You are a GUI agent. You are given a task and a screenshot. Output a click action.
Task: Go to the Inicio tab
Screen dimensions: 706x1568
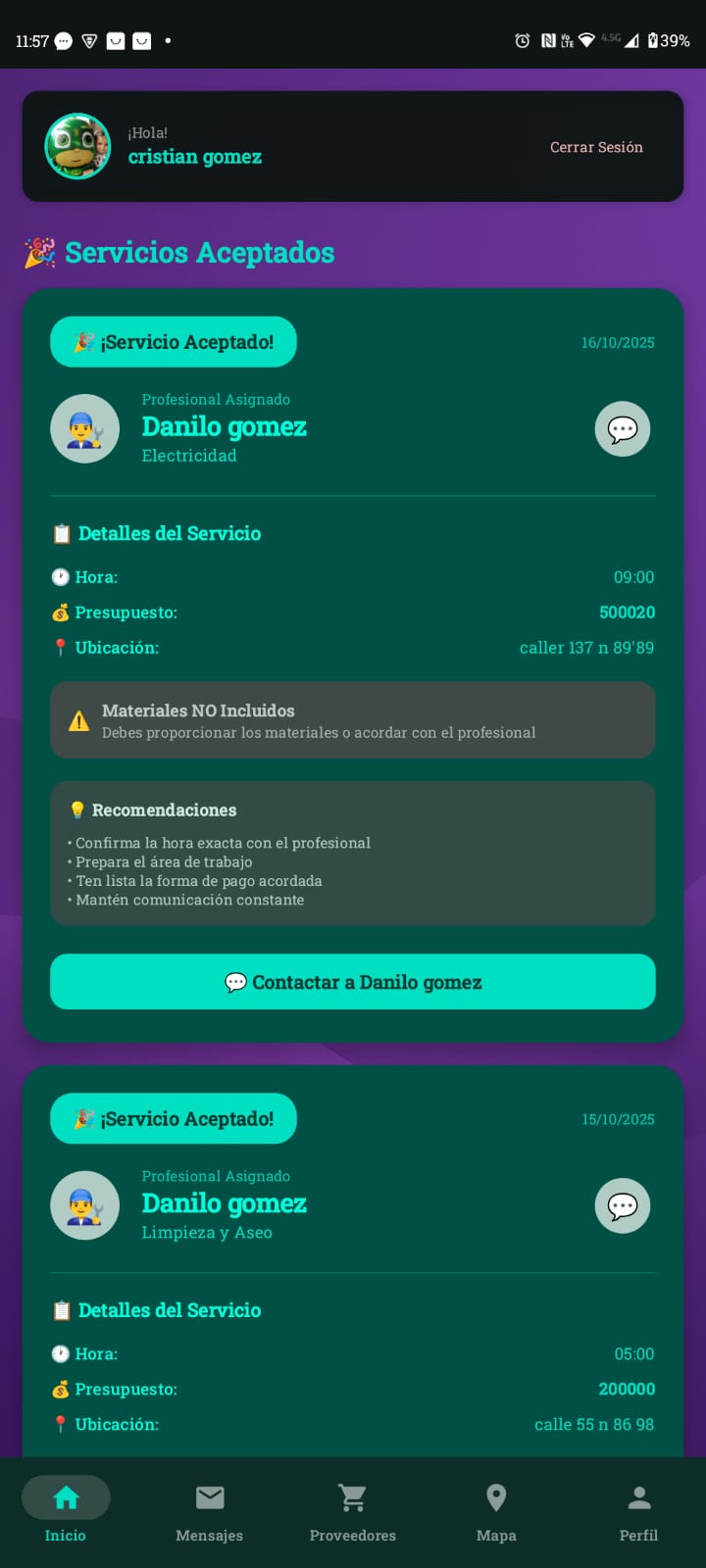click(66, 1510)
